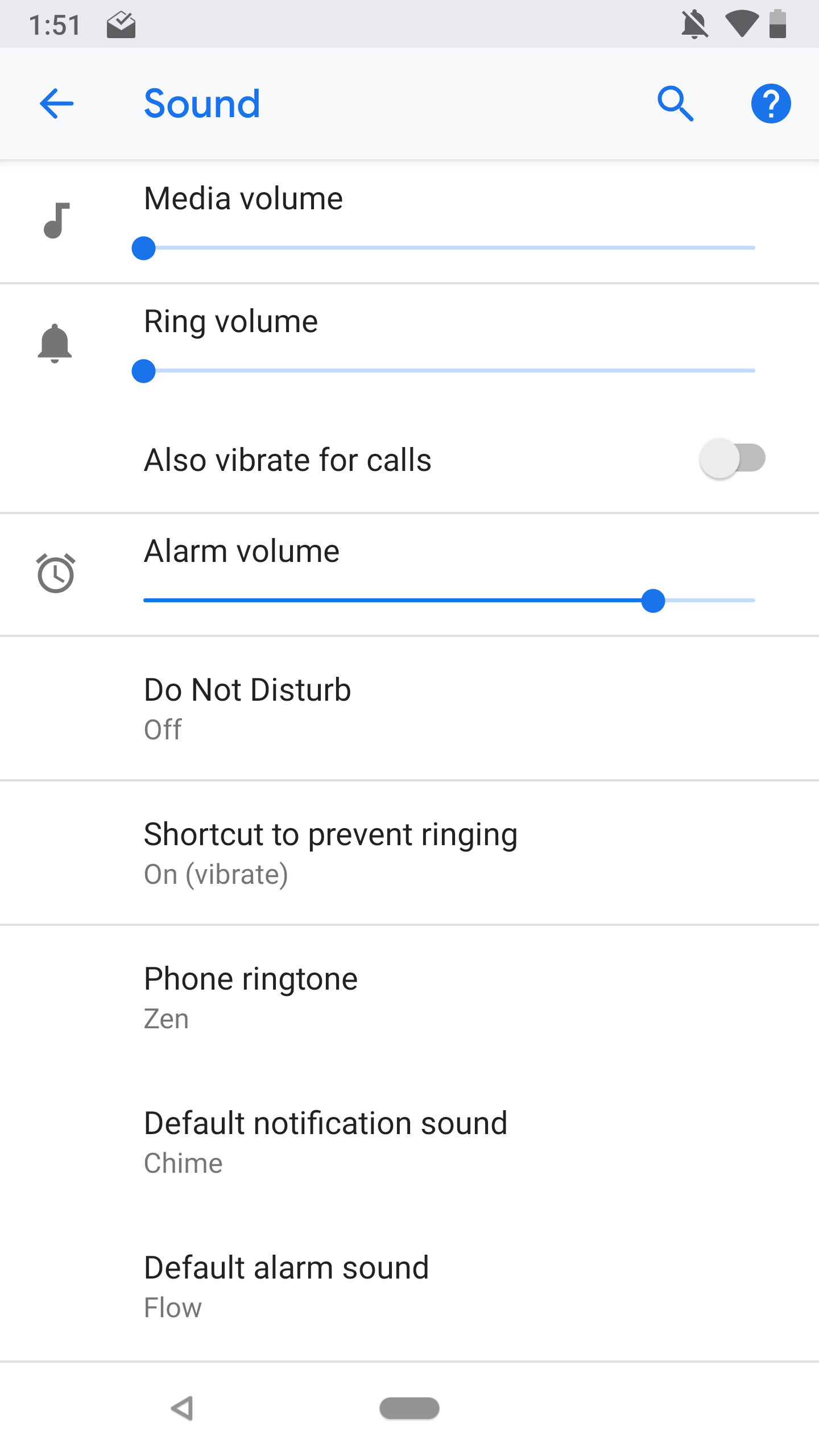The image size is (819, 1456).
Task: Click the Wi-Fi status icon
Action: (x=741, y=24)
